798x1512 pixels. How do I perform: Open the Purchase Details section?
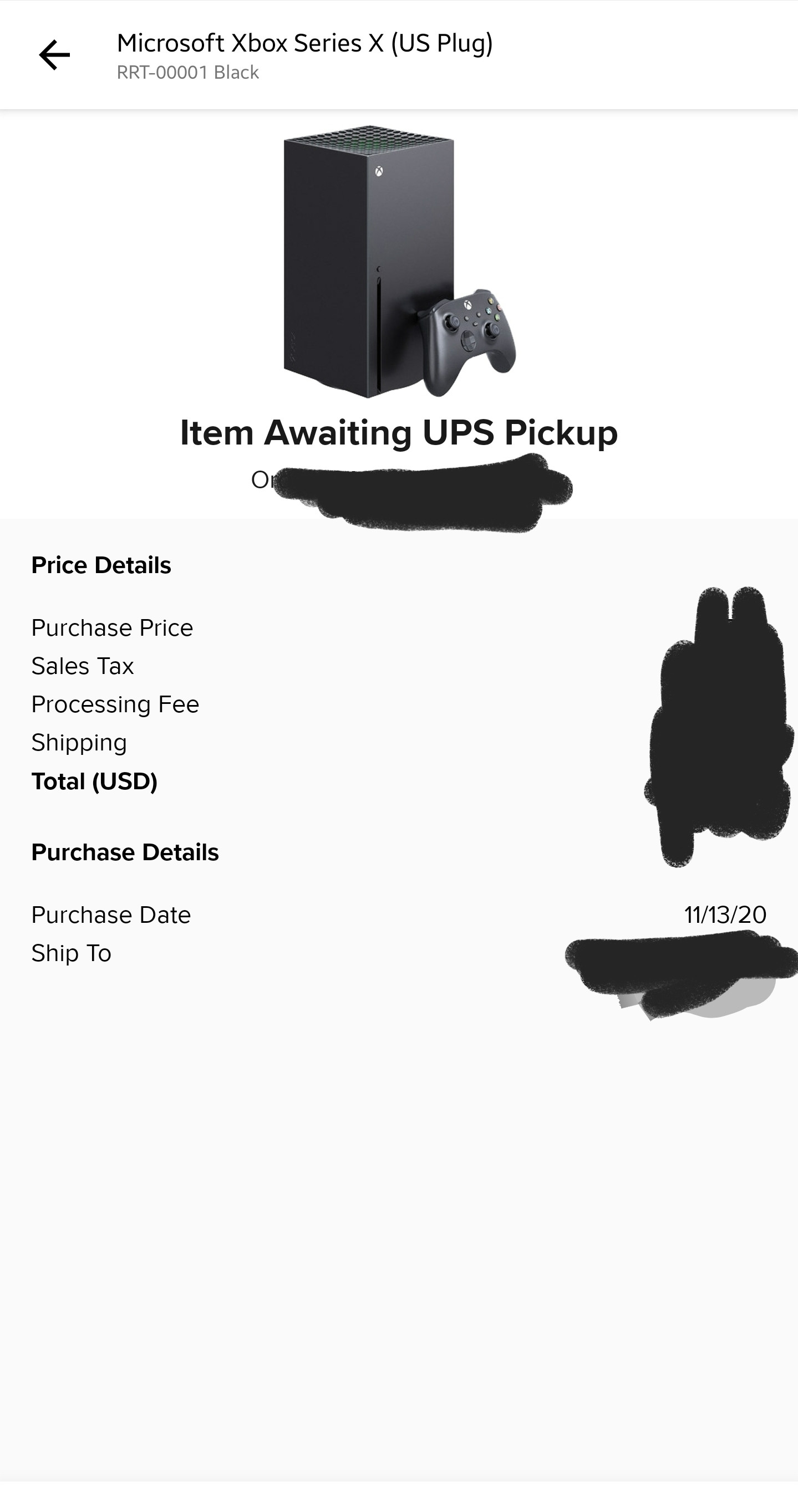tap(124, 852)
